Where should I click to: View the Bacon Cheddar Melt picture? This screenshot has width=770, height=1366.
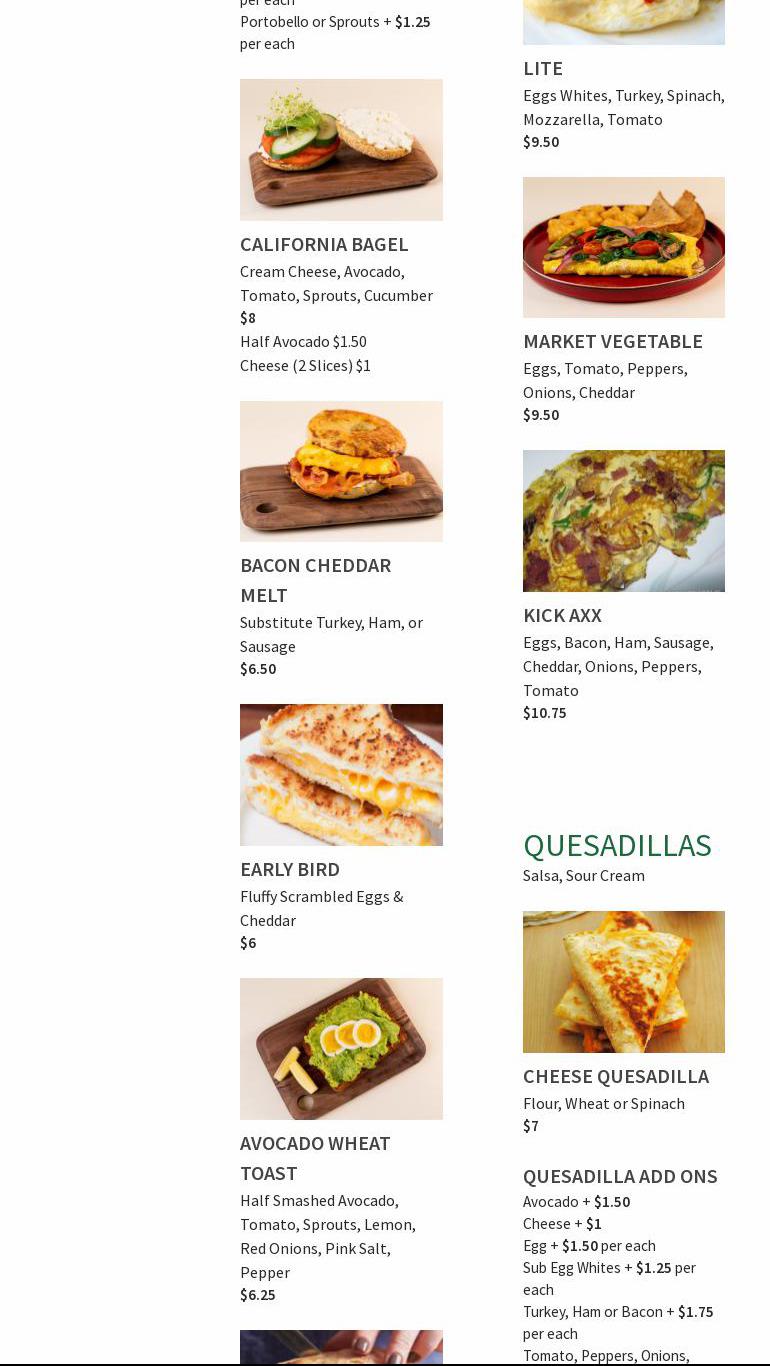341,471
